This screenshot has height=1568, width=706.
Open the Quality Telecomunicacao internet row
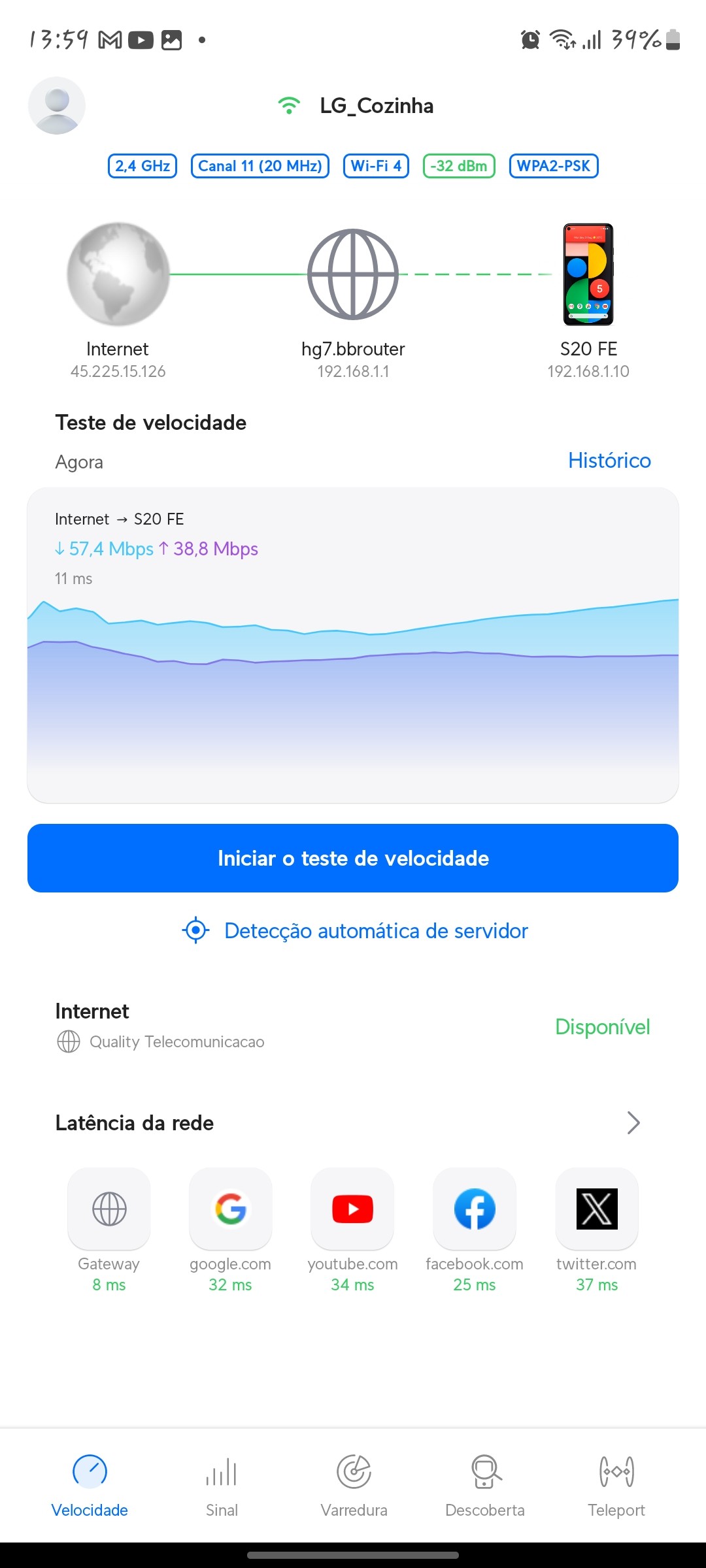[x=176, y=1041]
